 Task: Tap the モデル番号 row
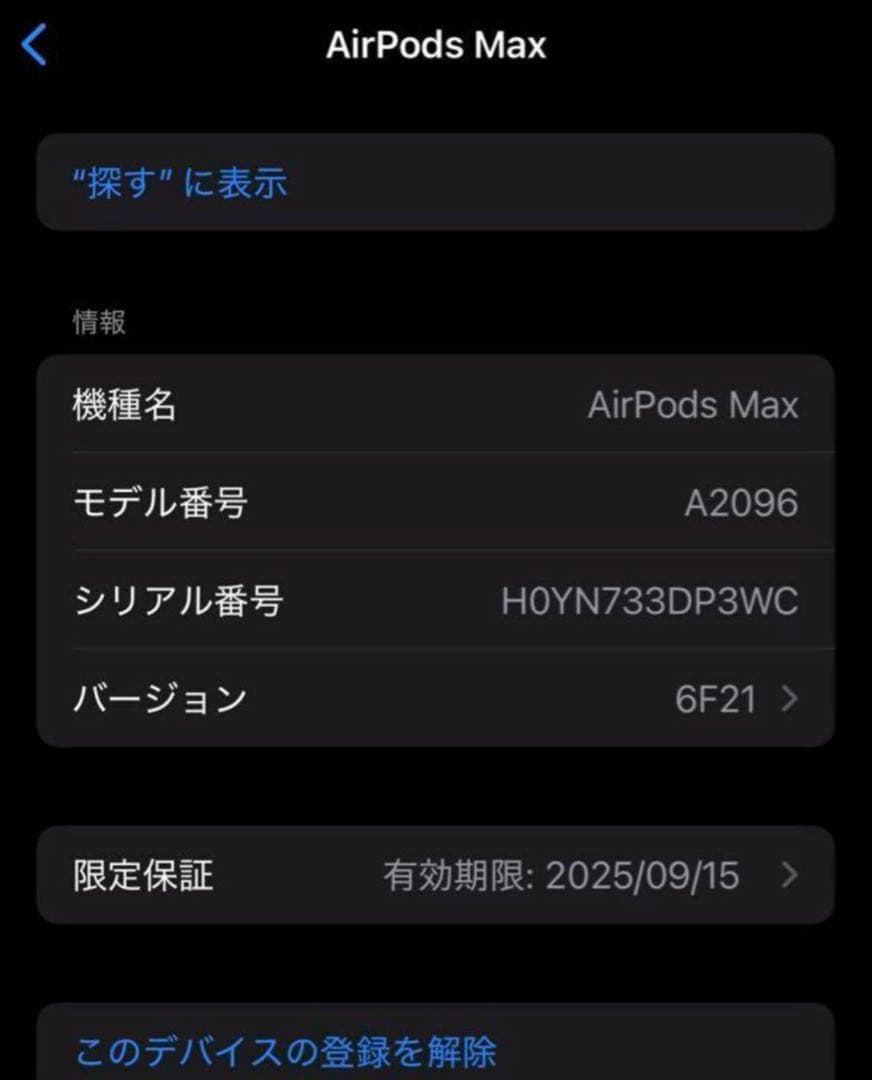pos(435,503)
